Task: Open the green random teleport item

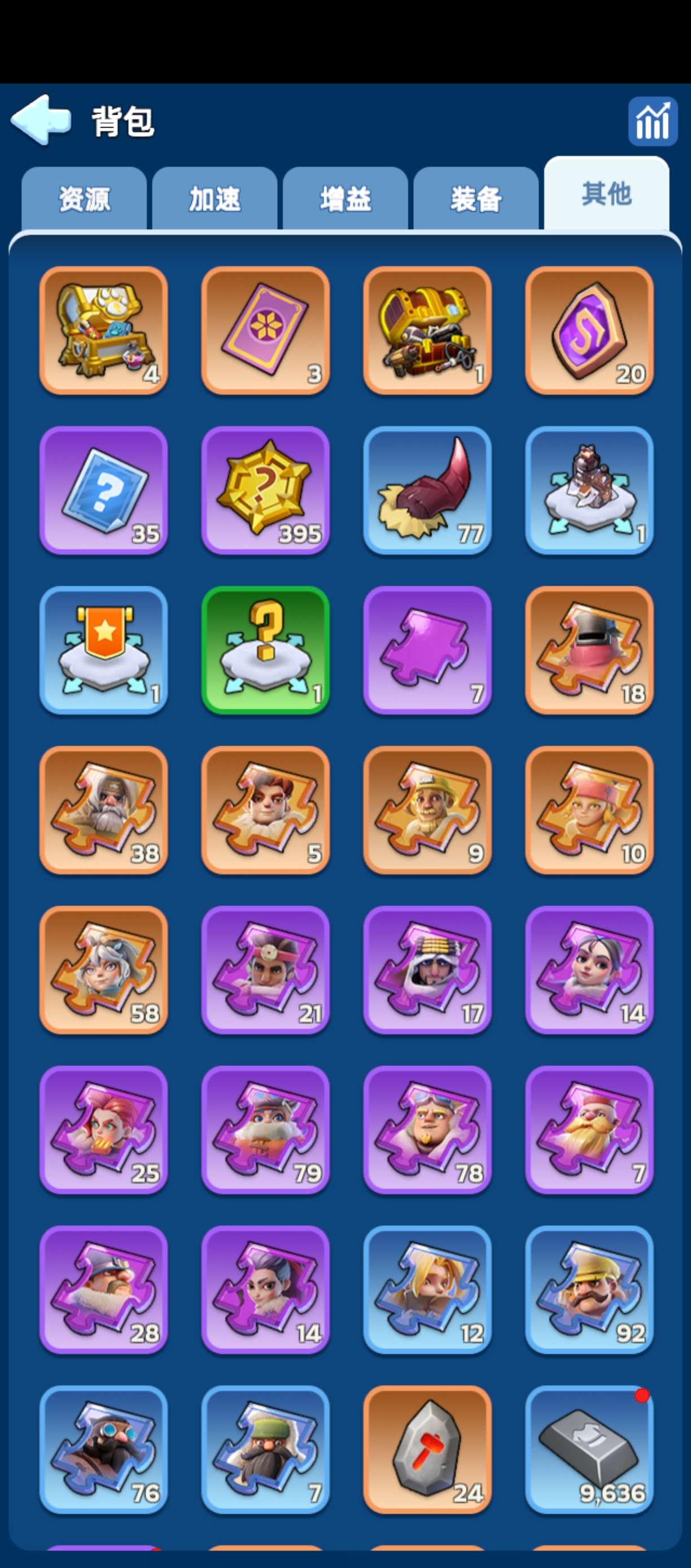Action: pyautogui.click(x=265, y=650)
